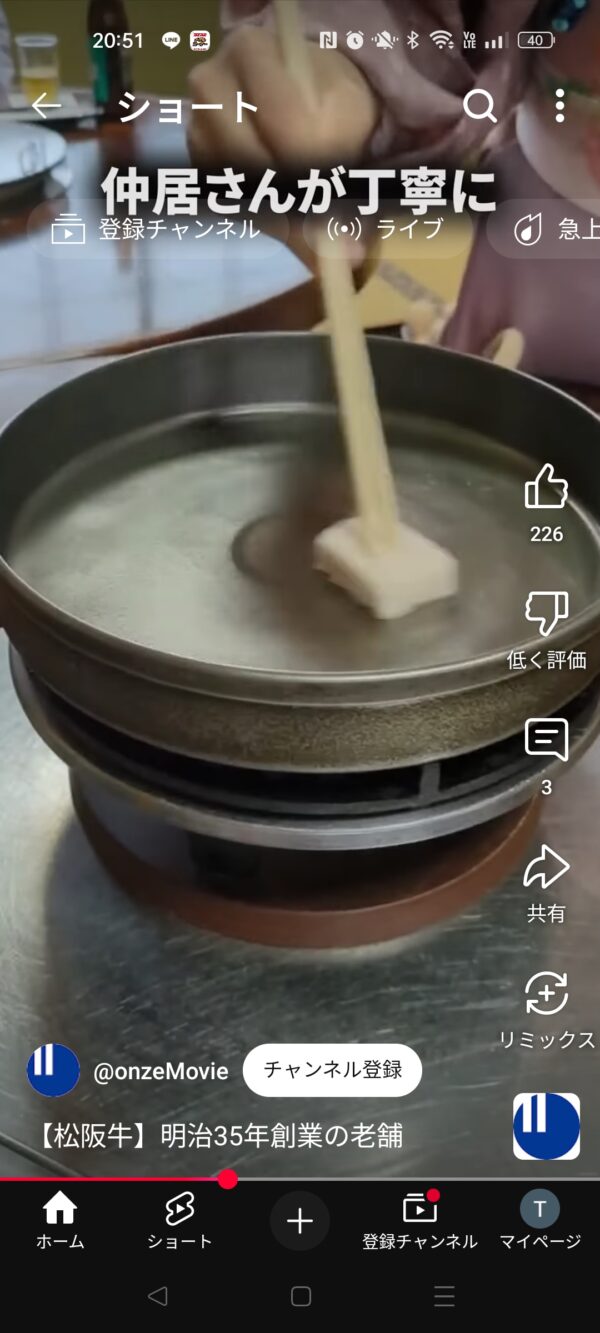Go back using the top-left arrow
Viewport: 600px width, 1333px height.
pos(46,105)
